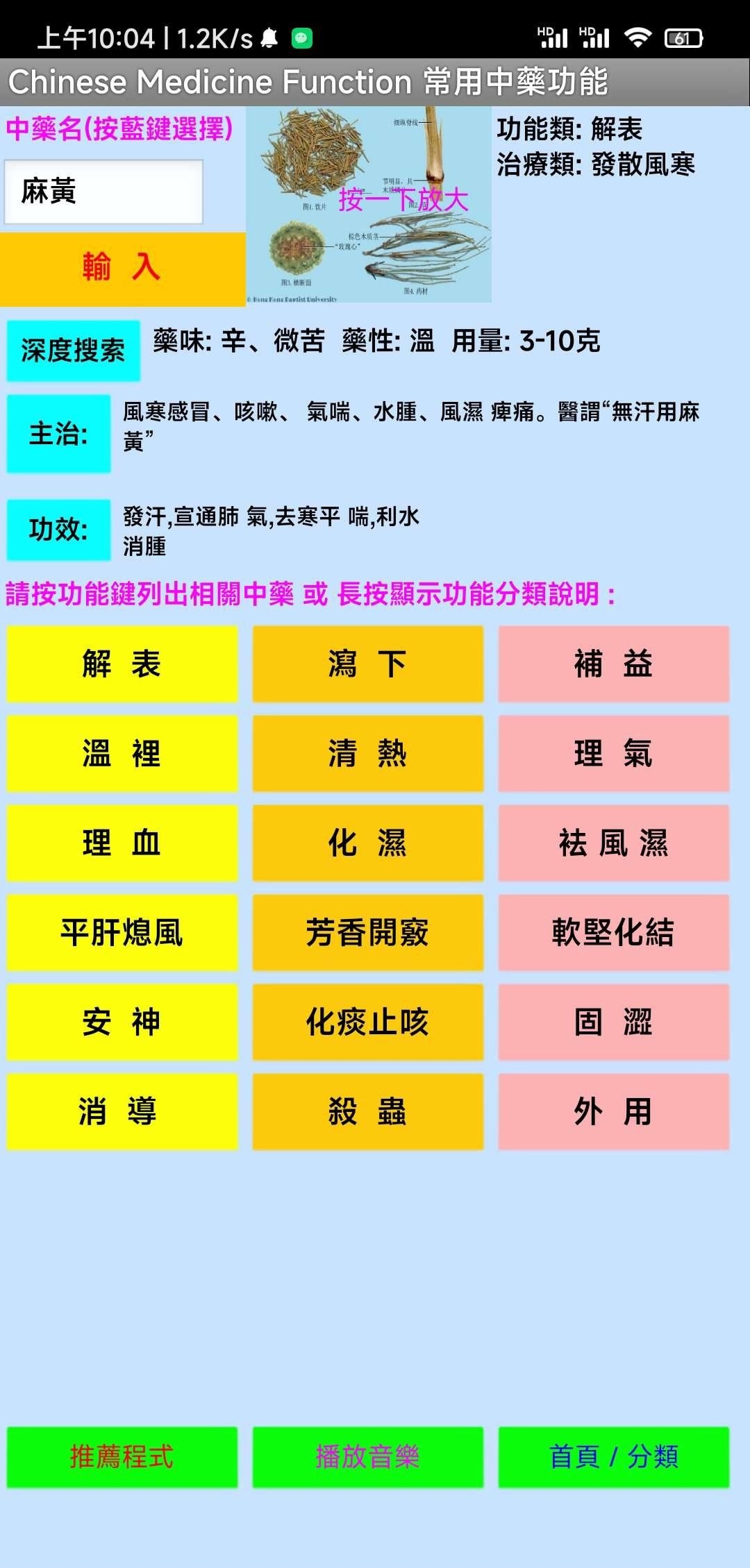
Task: Show the 外用 herb list
Action: 613,1111
